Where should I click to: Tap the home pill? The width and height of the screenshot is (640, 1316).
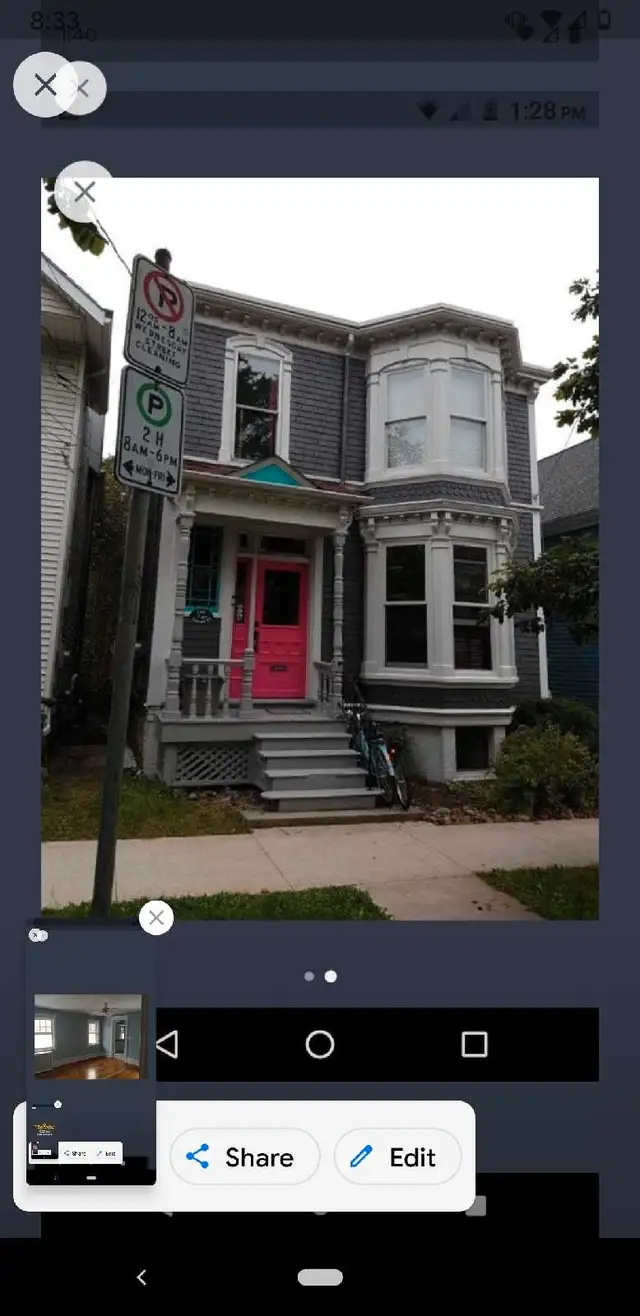(x=320, y=1277)
